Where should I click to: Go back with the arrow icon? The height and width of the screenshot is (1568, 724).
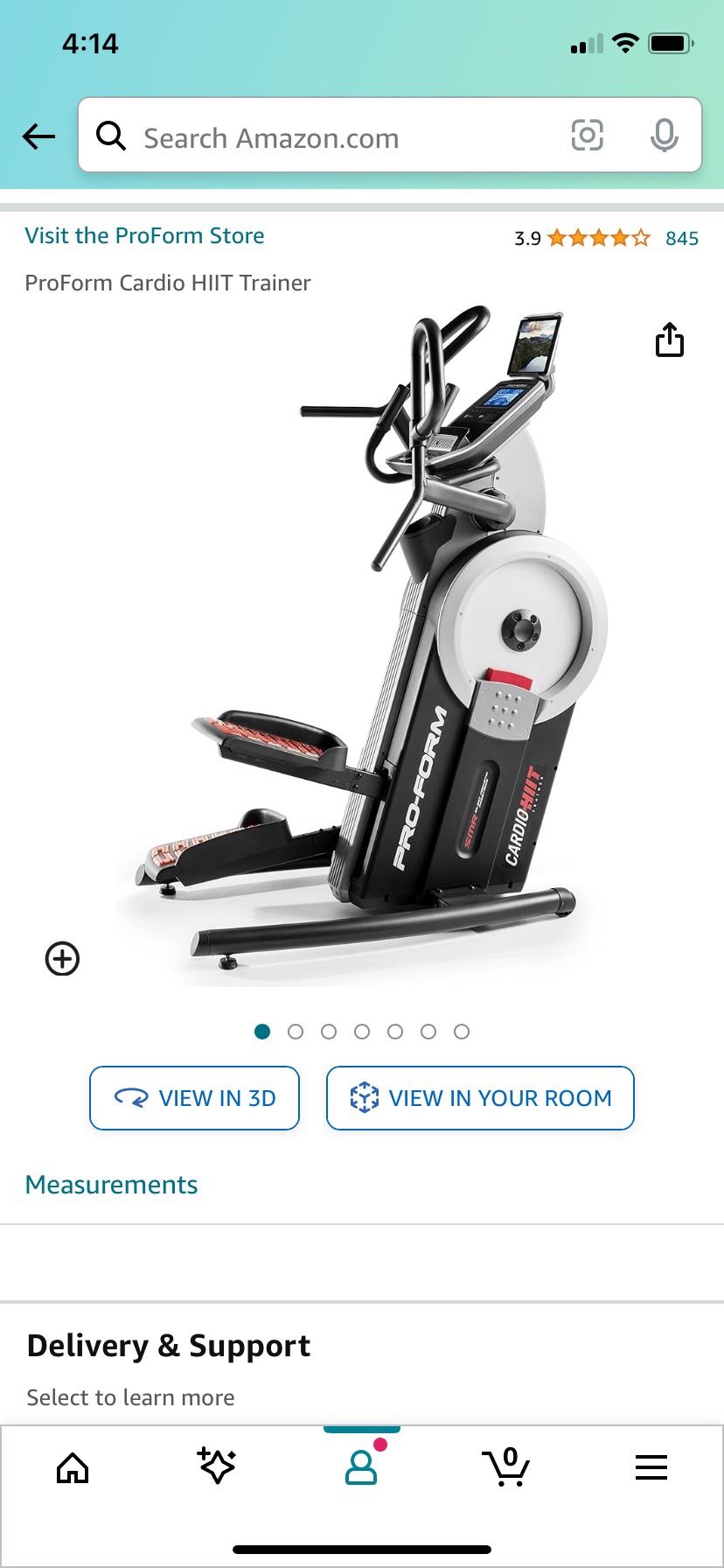click(38, 136)
